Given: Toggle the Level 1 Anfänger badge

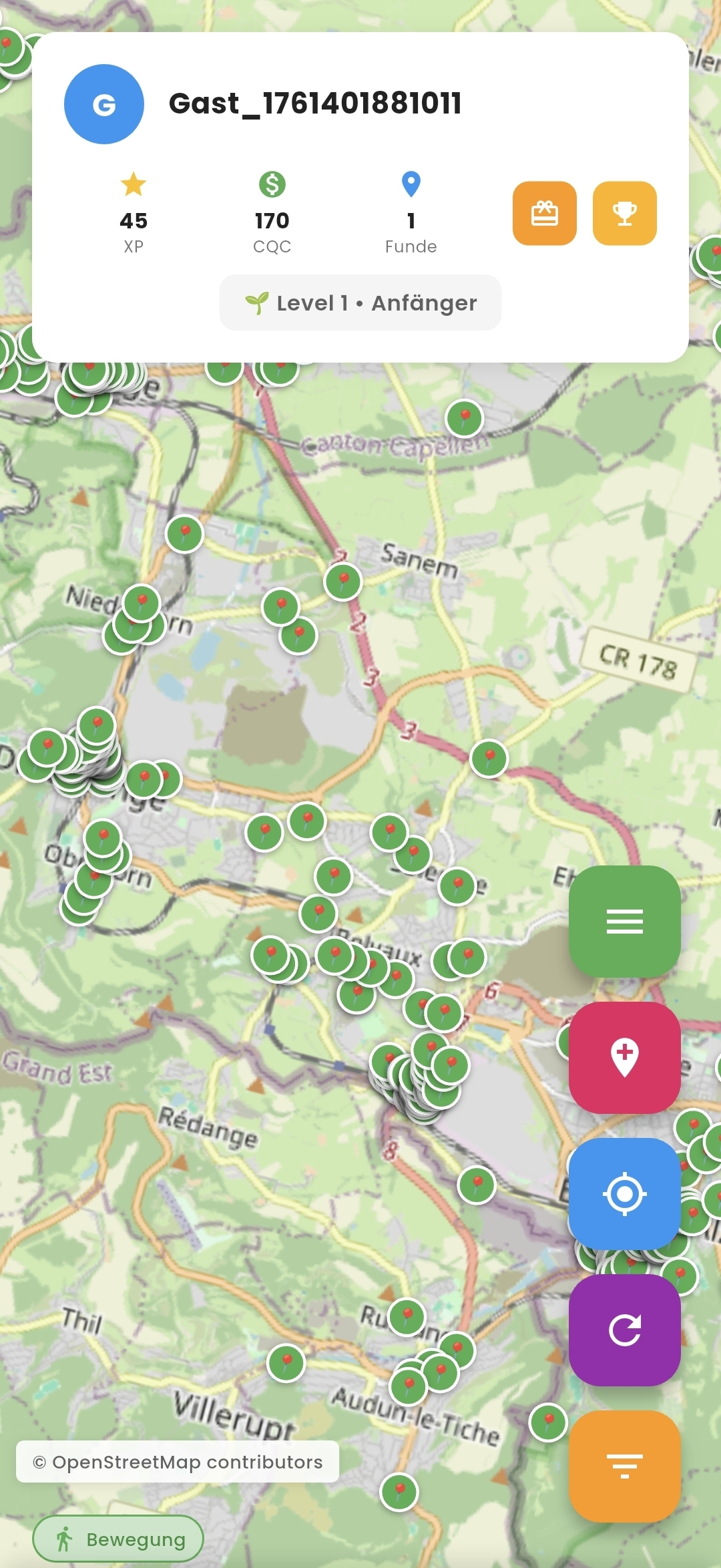Looking at the screenshot, I should point(360,303).
